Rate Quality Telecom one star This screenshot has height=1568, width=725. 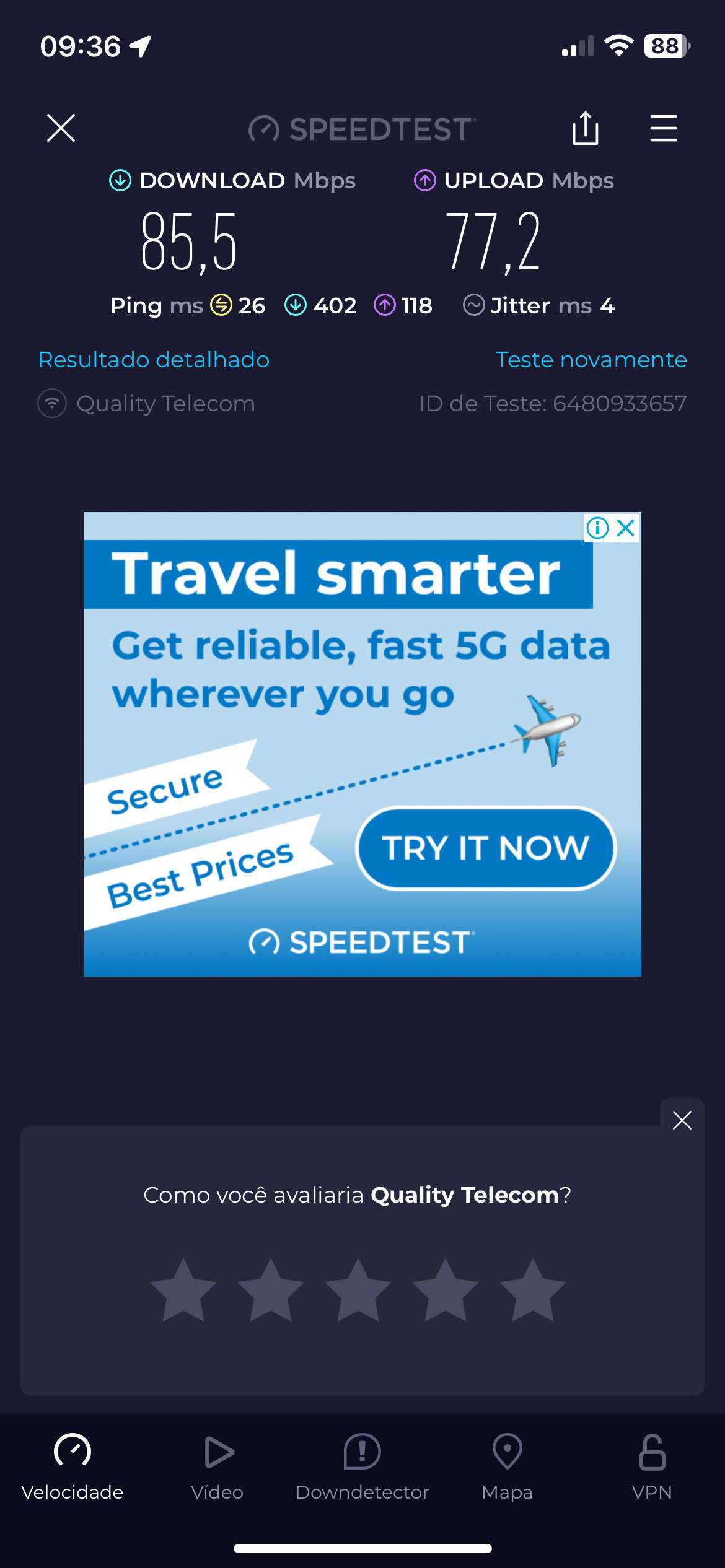click(x=183, y=1290)
